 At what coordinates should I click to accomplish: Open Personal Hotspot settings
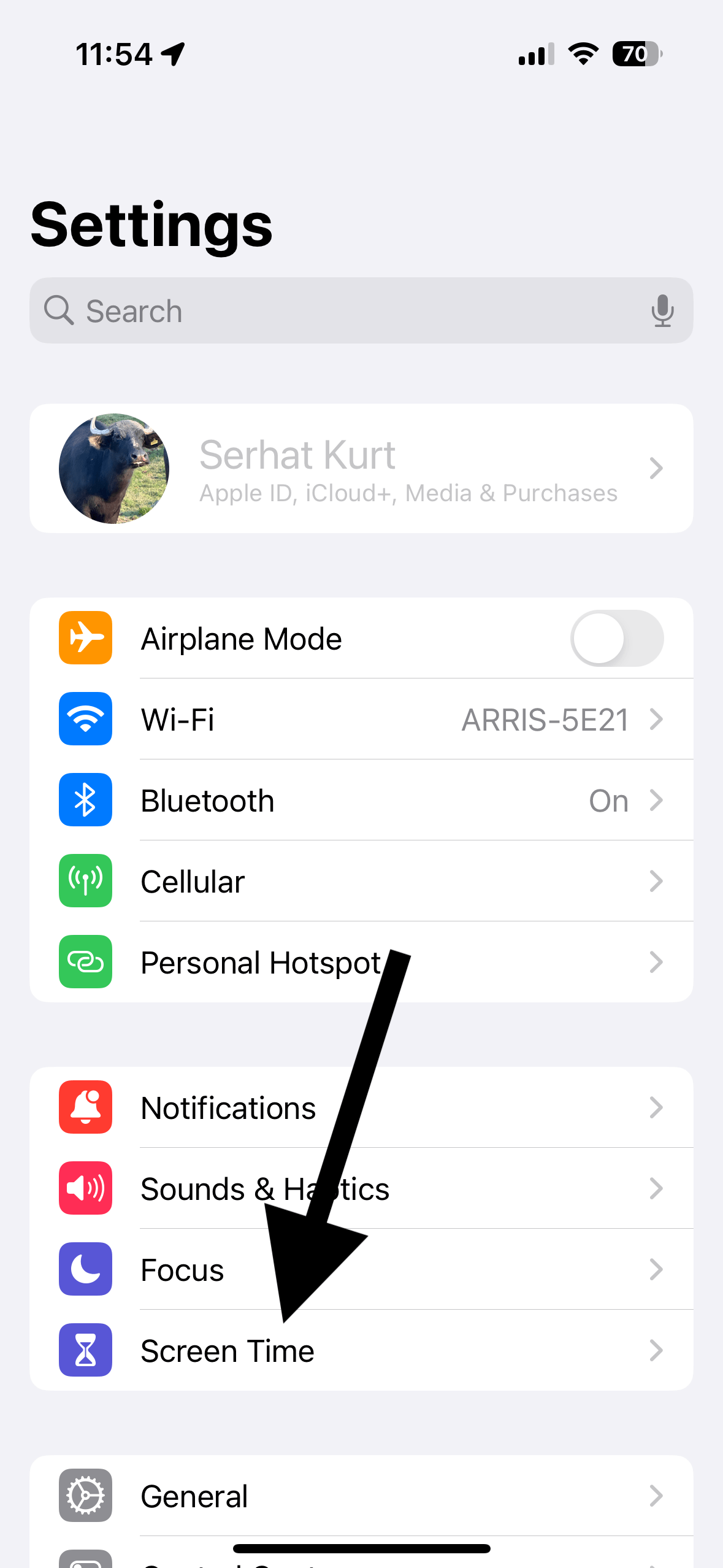[x=361, y=962]
